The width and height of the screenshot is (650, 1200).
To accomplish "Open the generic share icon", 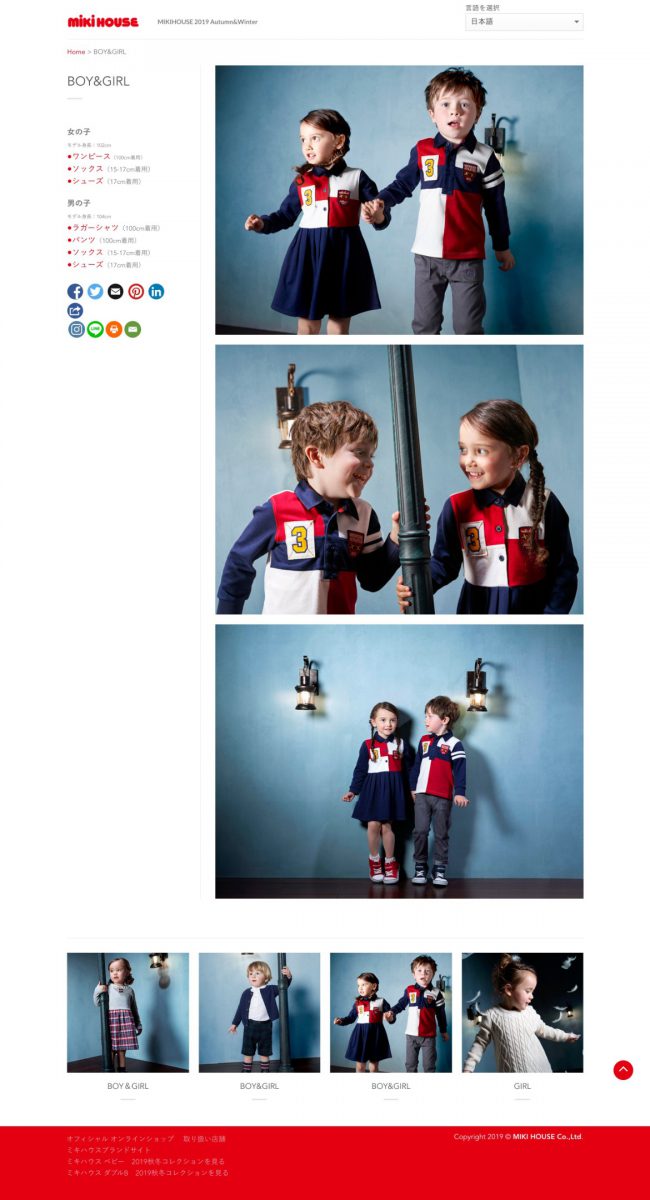I will (x=75, y=311).
